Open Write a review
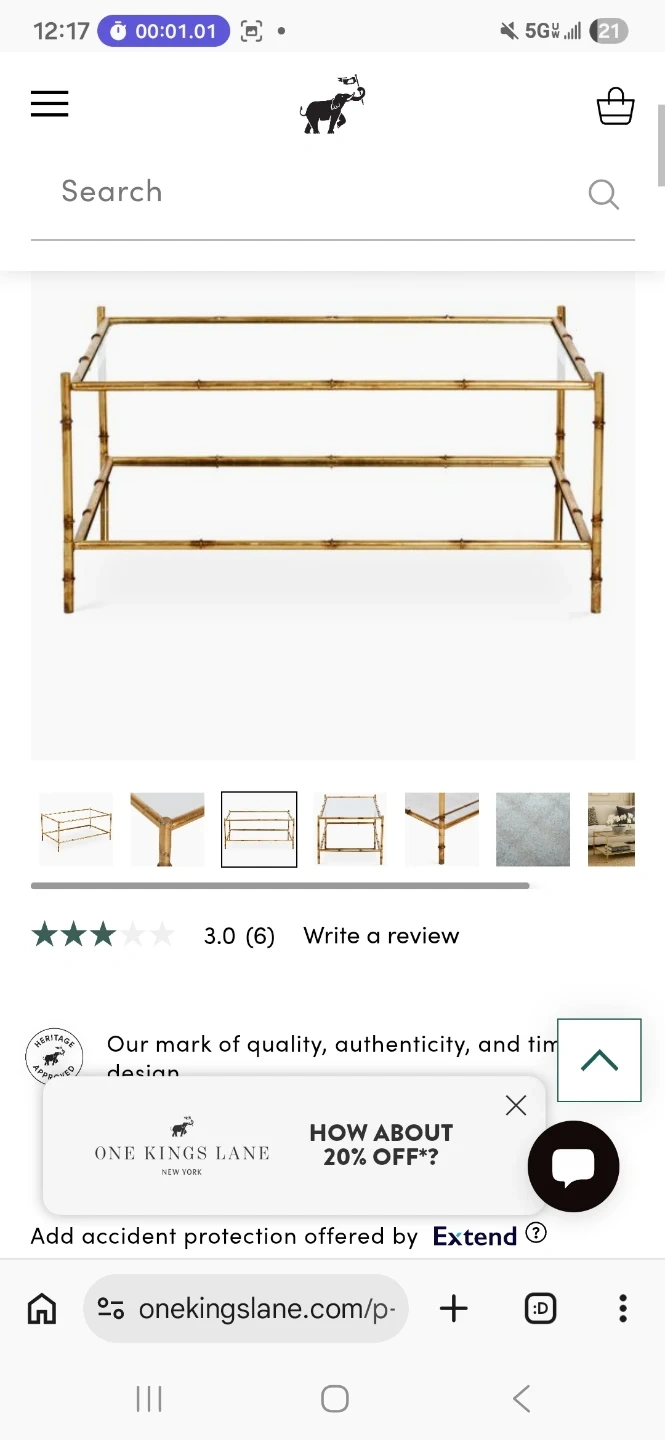This screenshot has width=665, height=1440. tap(381, 936)
